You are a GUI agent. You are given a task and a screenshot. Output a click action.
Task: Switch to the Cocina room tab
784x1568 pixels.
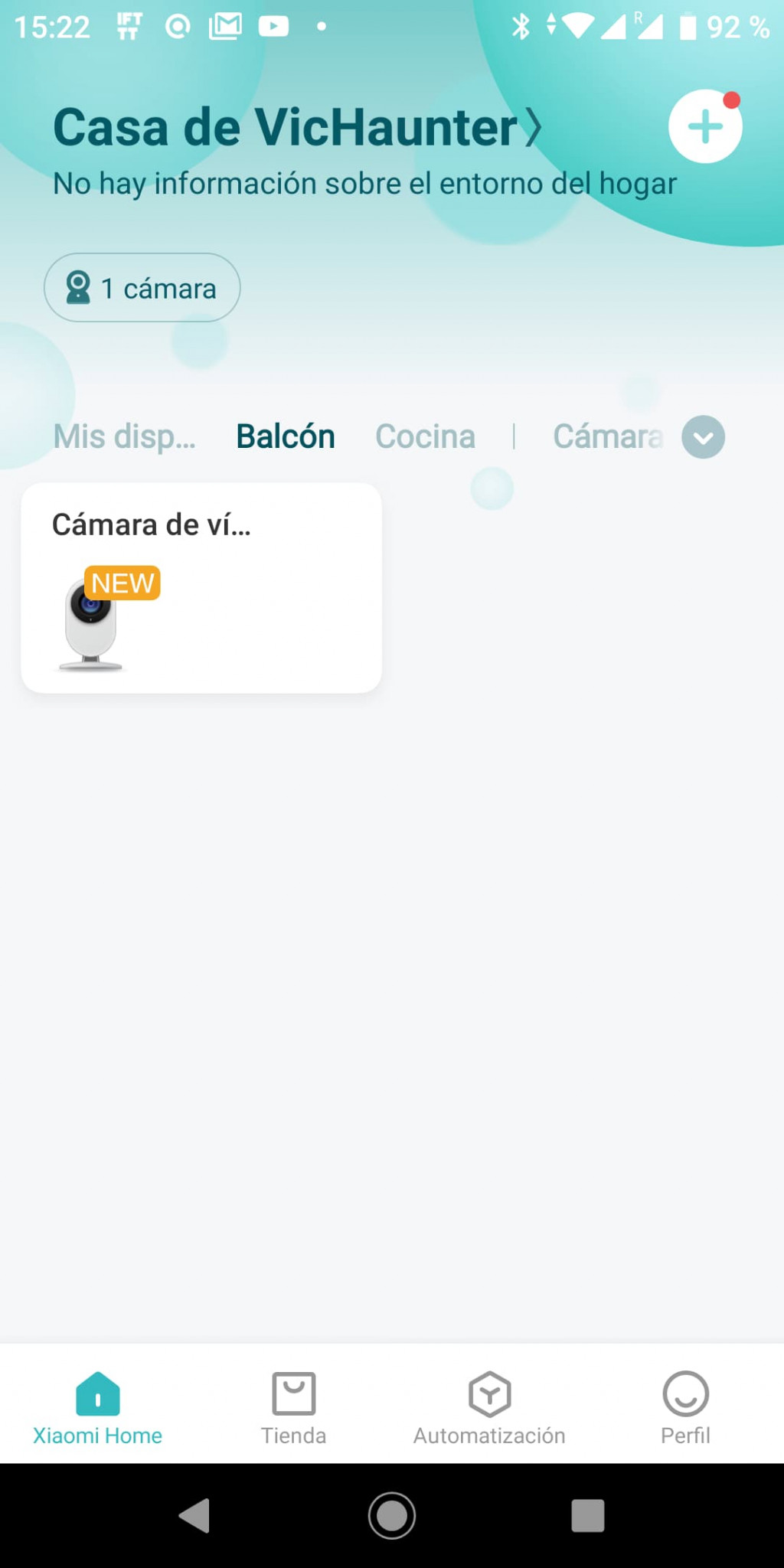(x=425, y=437)
